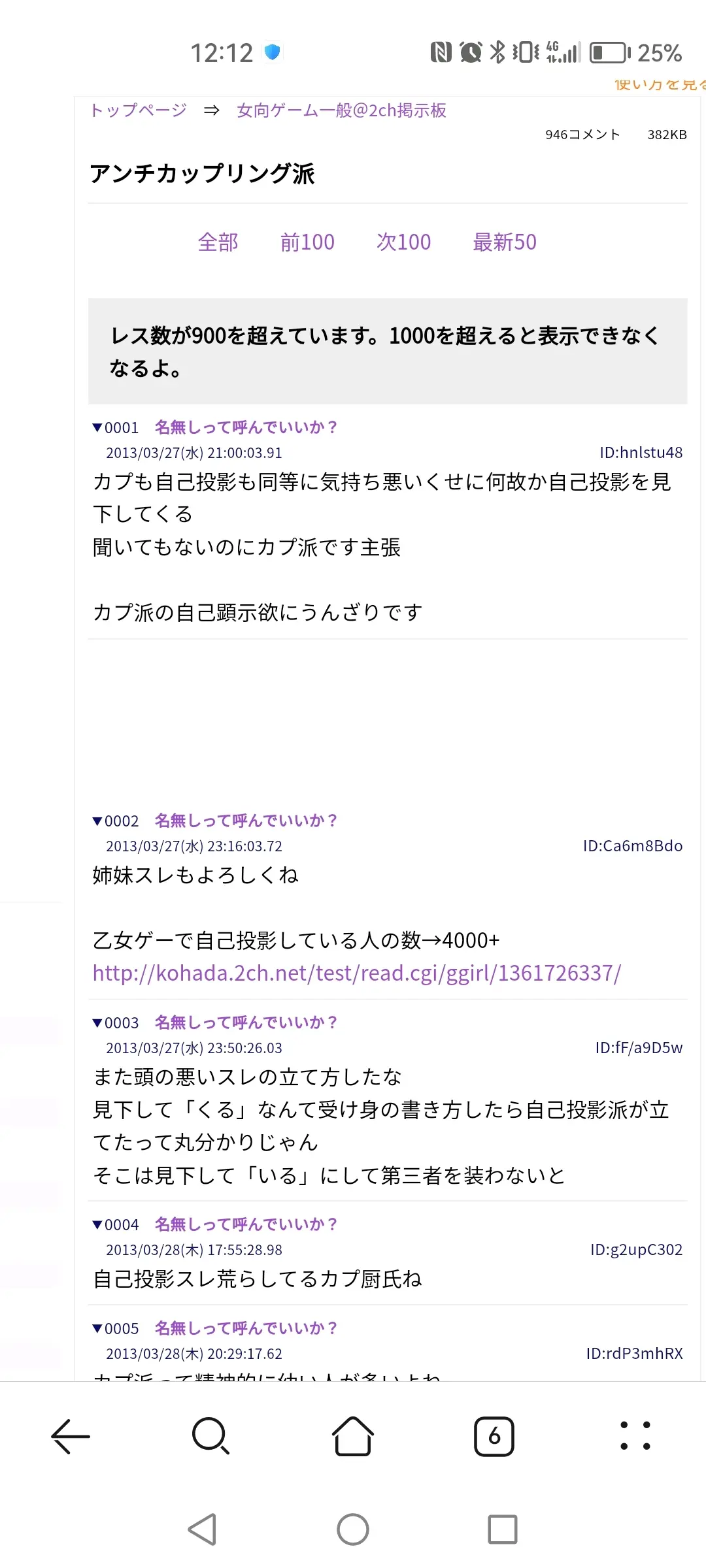
Task: Go back with the browser arrow
Action: point(71,1437)
